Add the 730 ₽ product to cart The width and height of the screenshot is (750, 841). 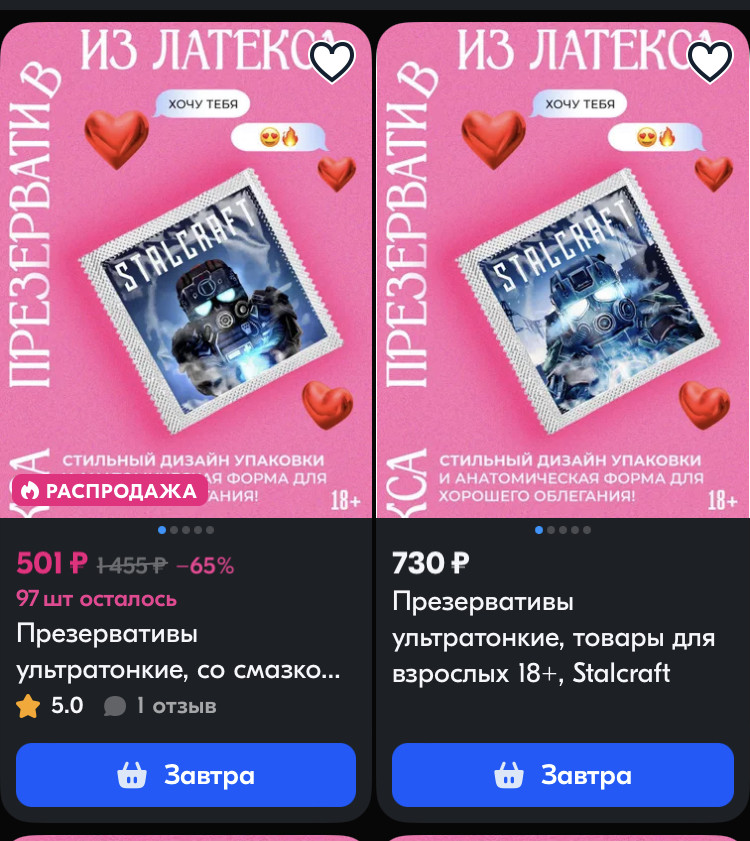[x=562, y=775]
